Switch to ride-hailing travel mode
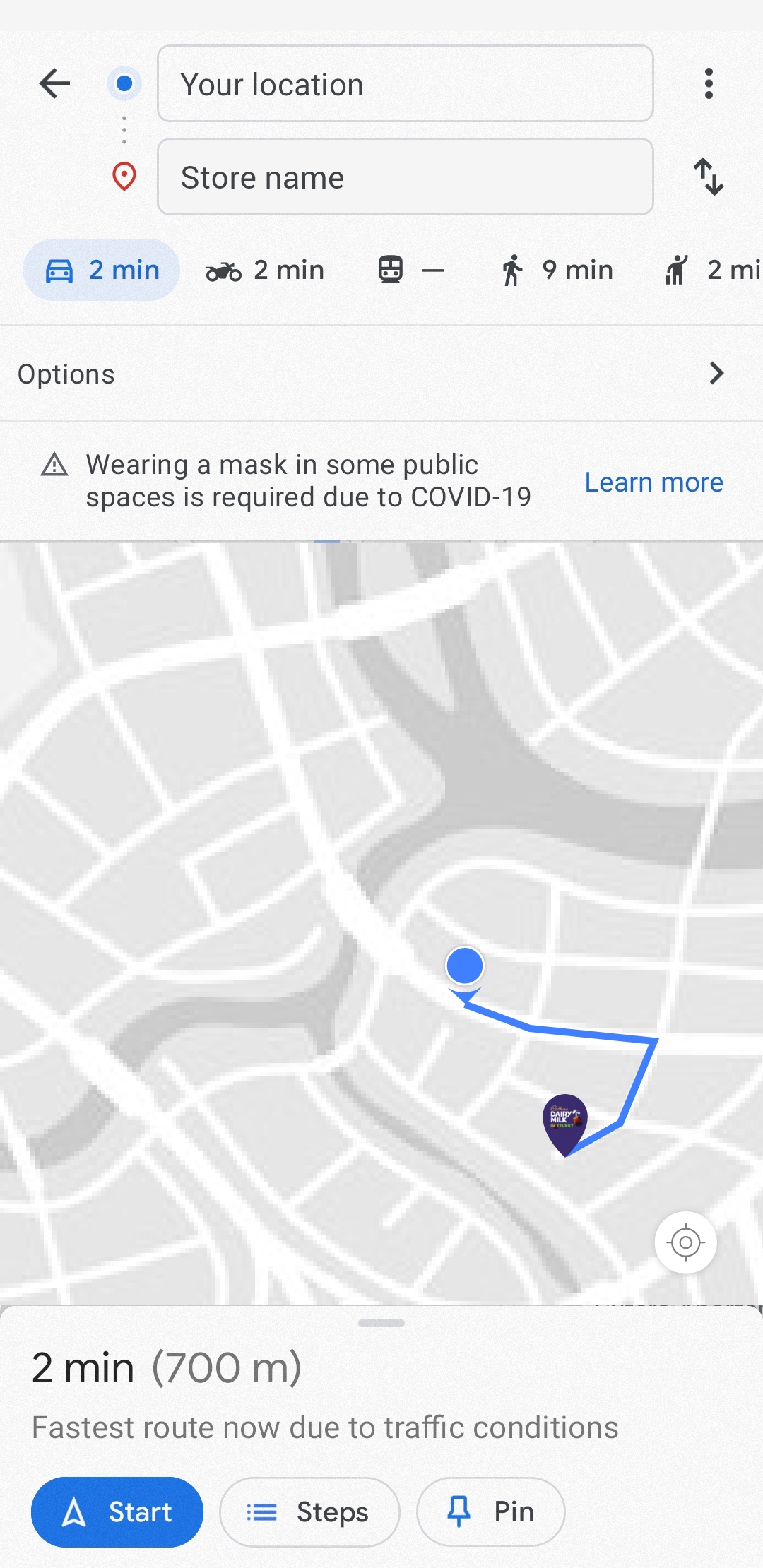The height and width of the screenshot is (1568, 763). point(710,270)
